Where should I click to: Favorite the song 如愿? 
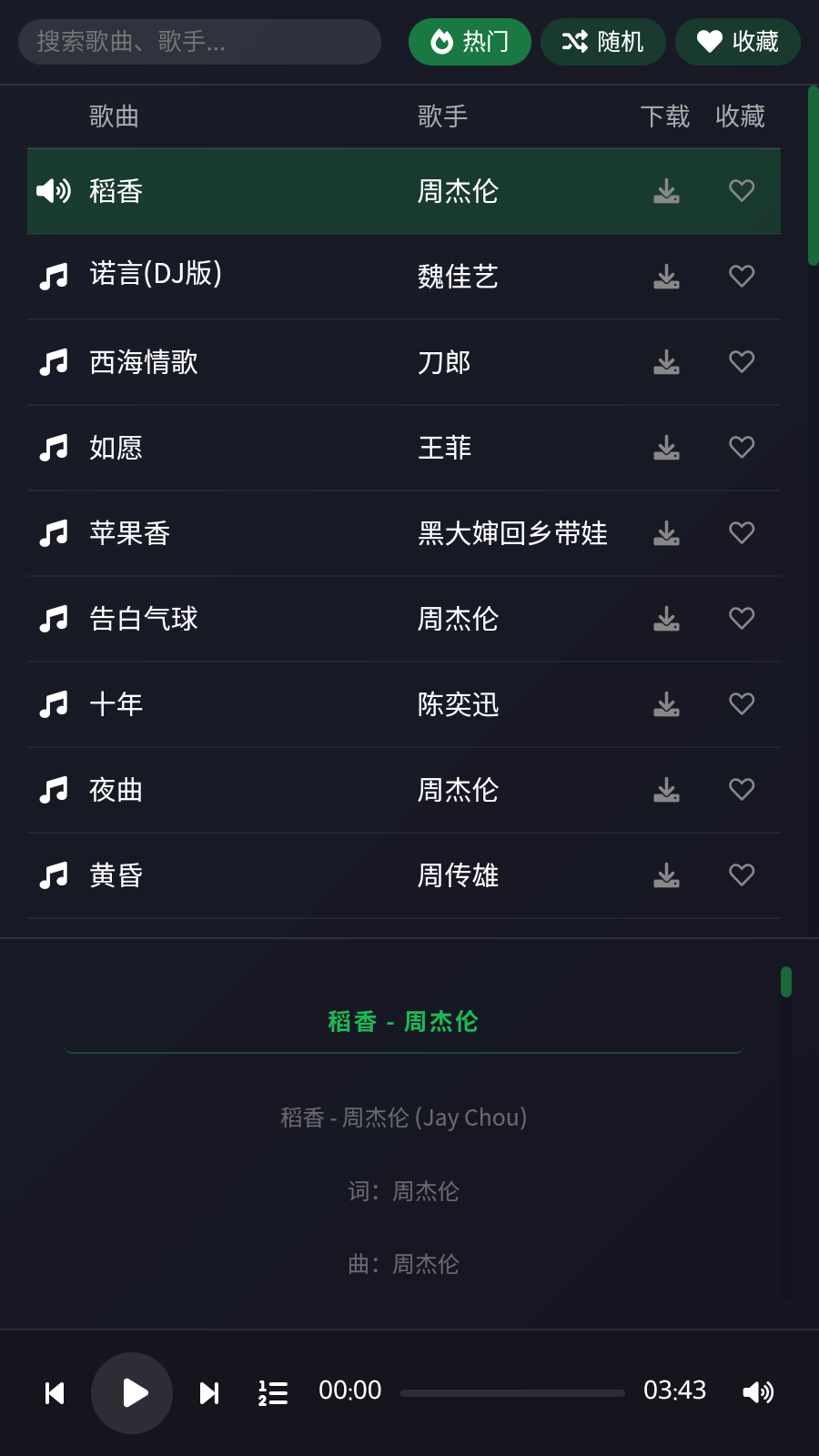pos(742,448)
